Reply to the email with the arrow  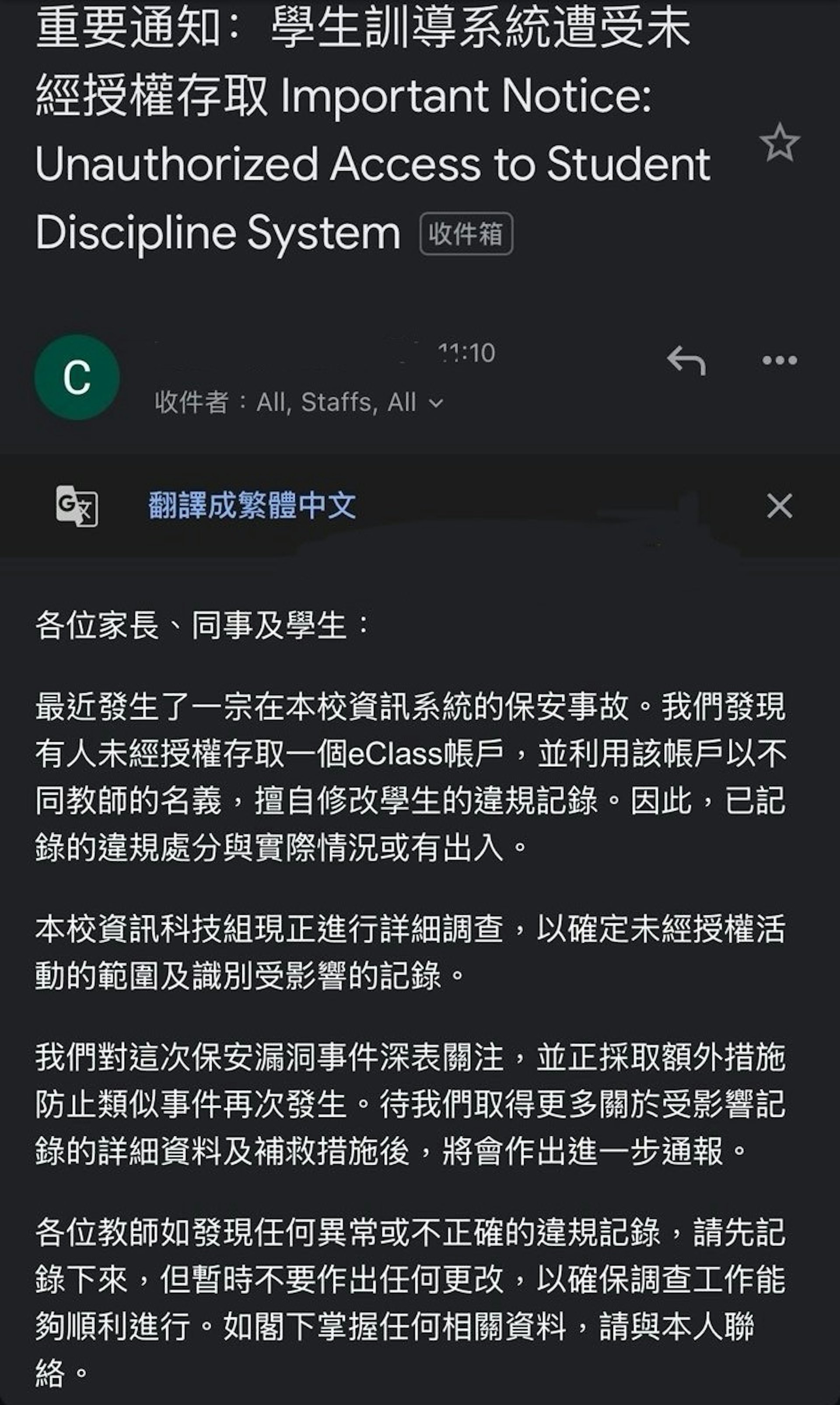[x=686, y=360]
